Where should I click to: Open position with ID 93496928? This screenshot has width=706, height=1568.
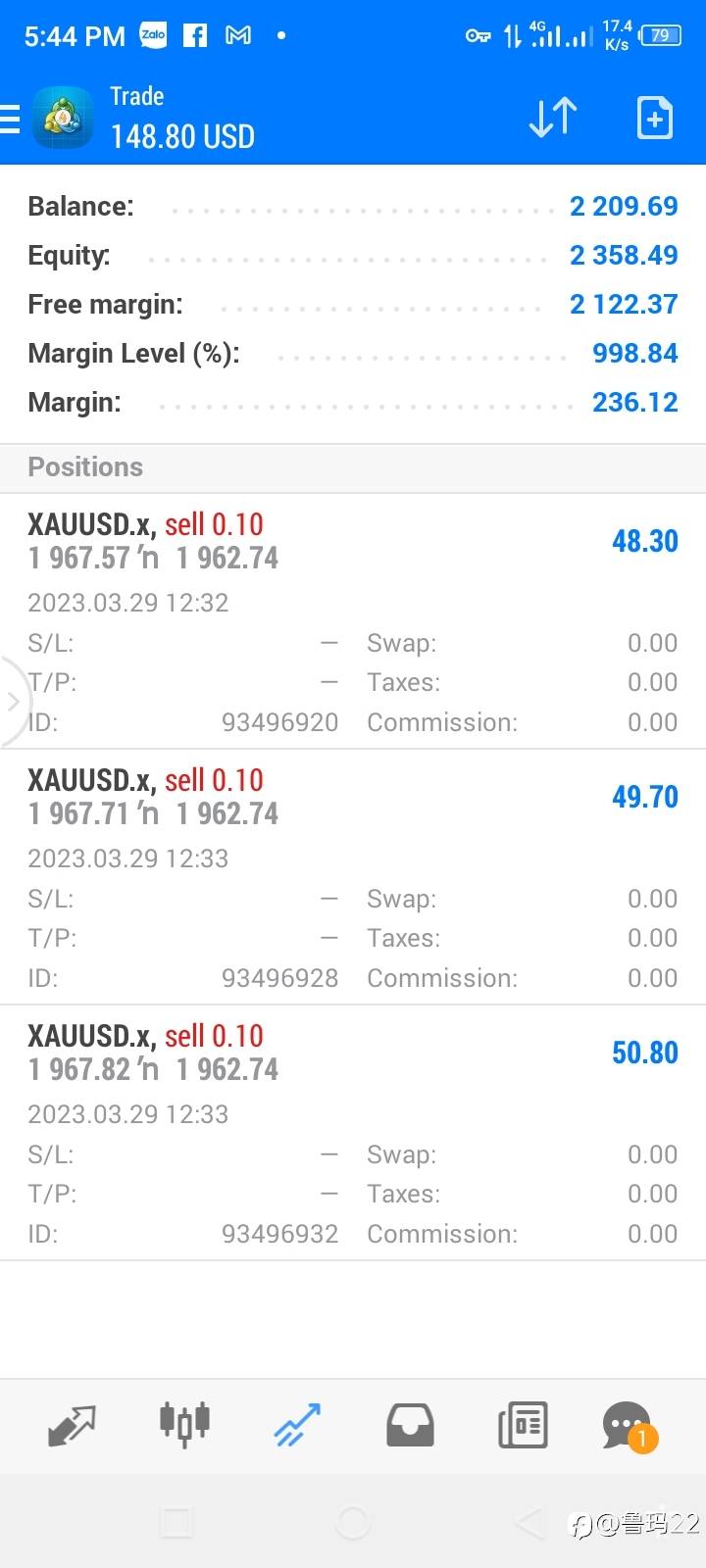click(x=353, y=877)
